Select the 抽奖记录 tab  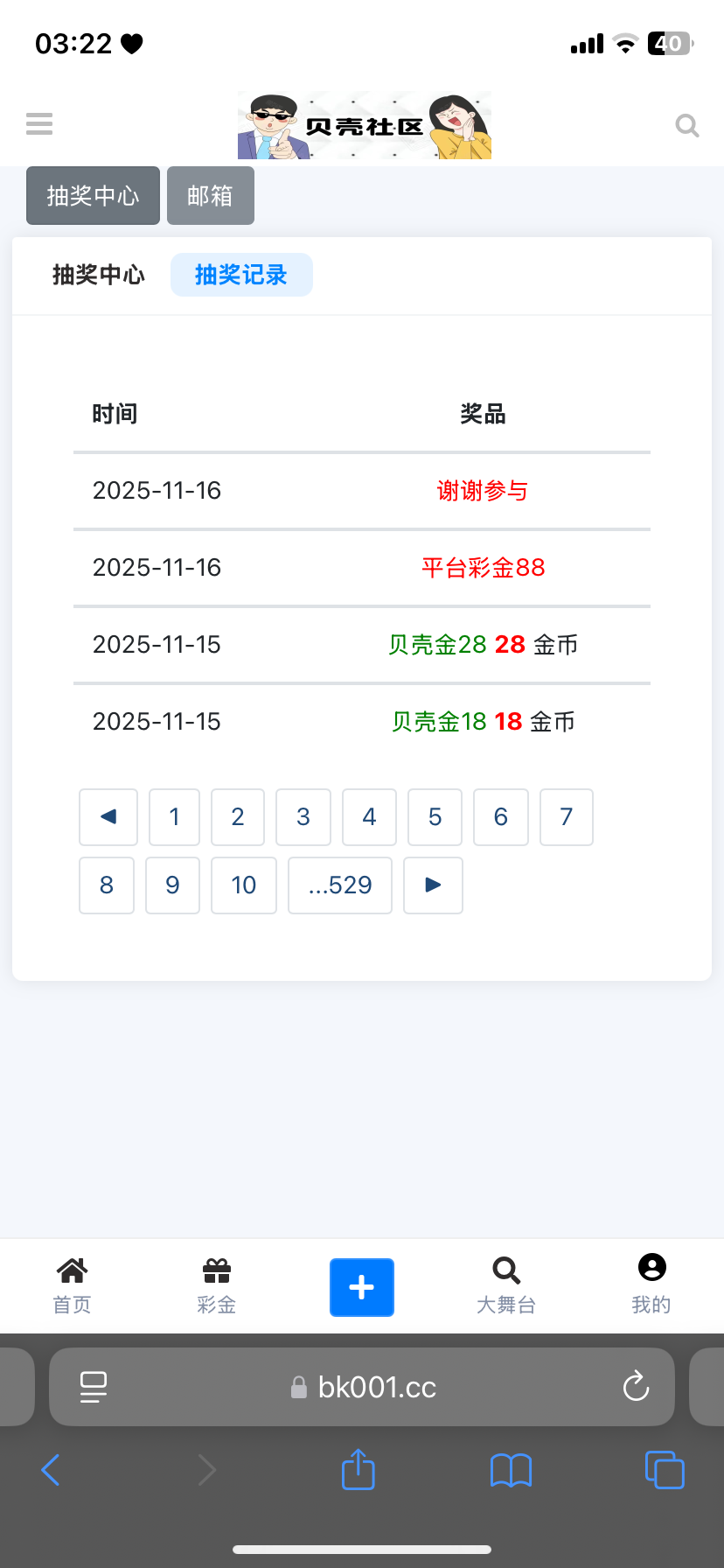point(241,275)
